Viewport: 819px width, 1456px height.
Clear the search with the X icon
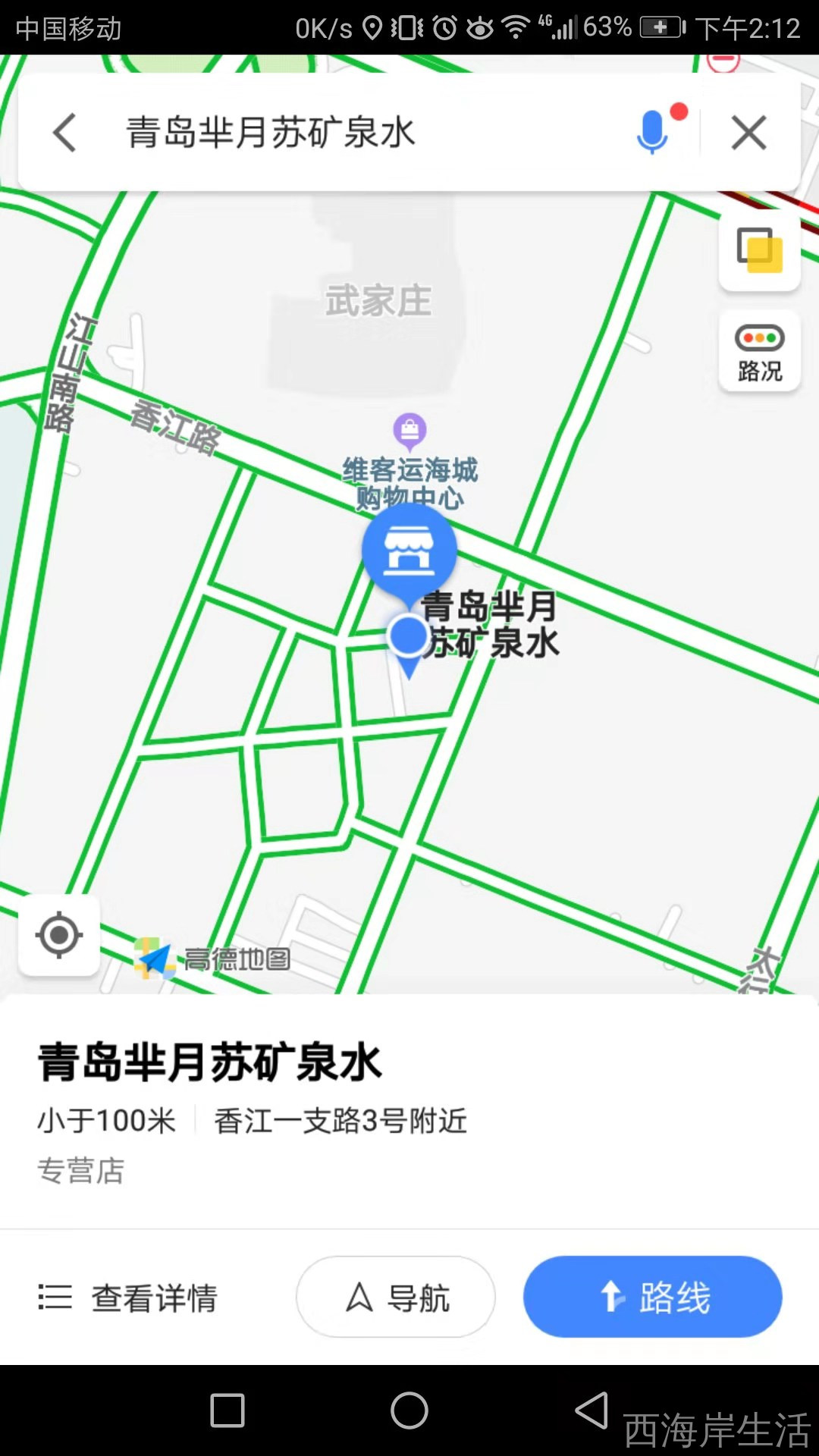748,133
